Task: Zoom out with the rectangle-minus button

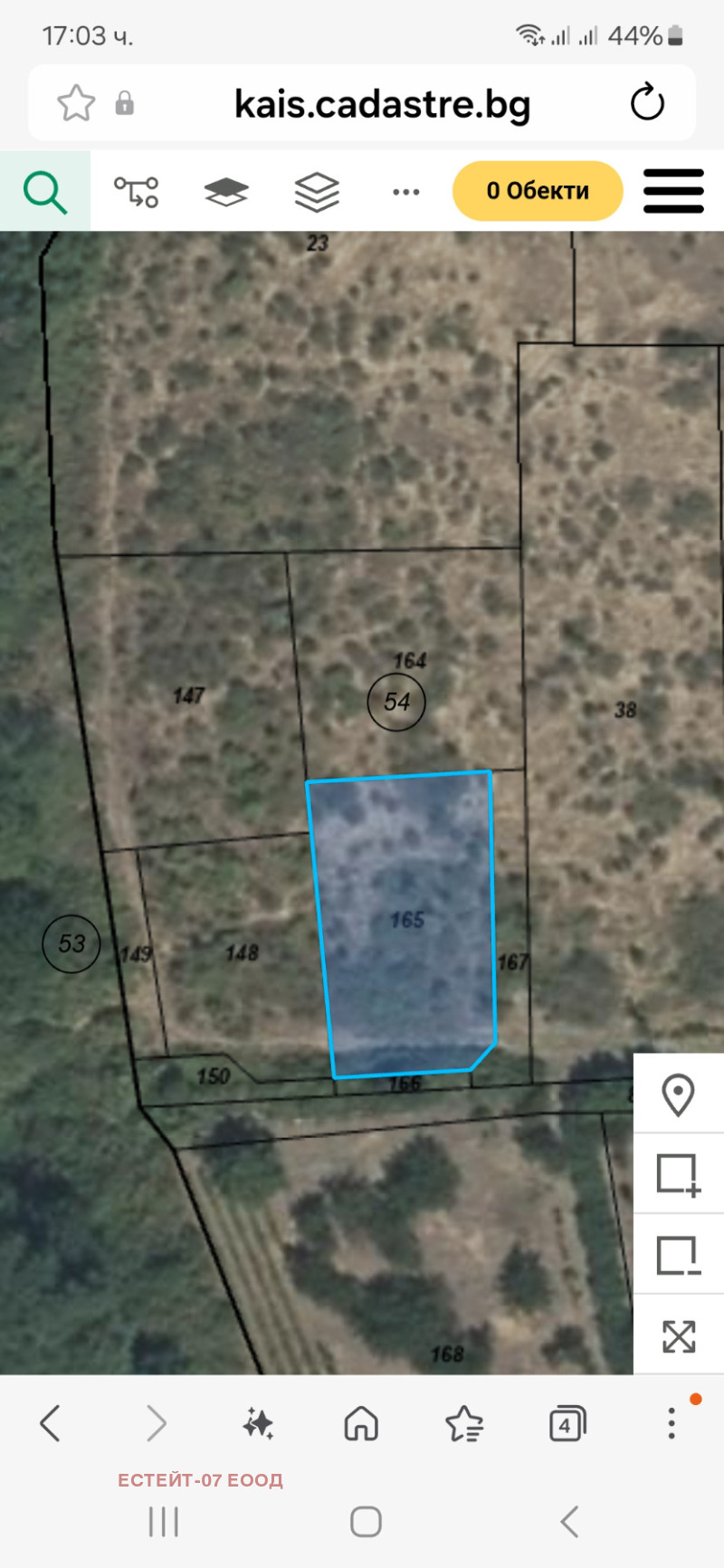Action: click(x=678, y=1255)
